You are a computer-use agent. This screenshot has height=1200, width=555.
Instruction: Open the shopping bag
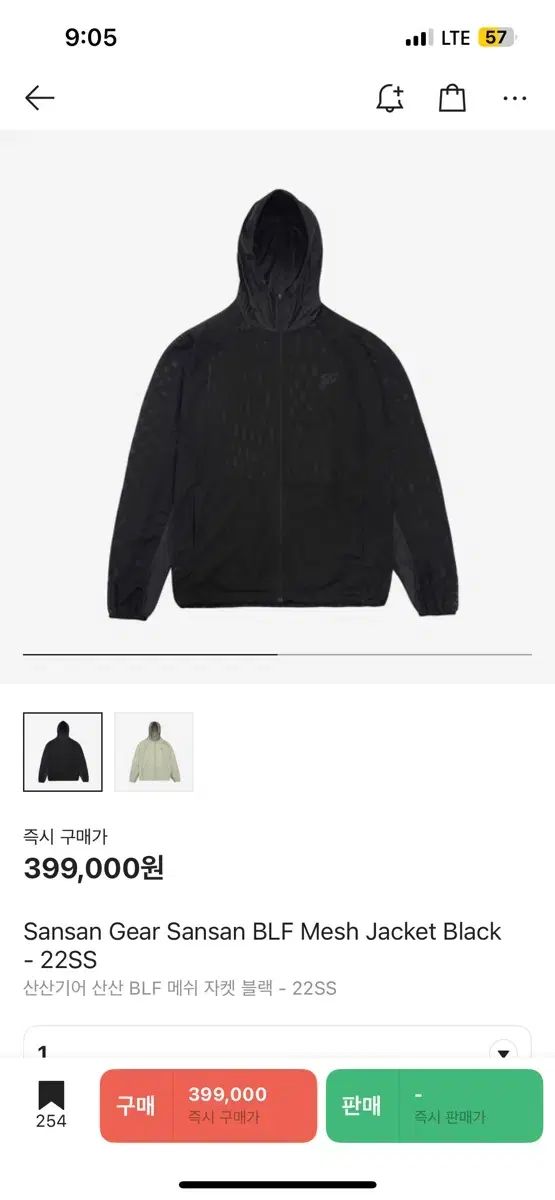coord(452,97)
